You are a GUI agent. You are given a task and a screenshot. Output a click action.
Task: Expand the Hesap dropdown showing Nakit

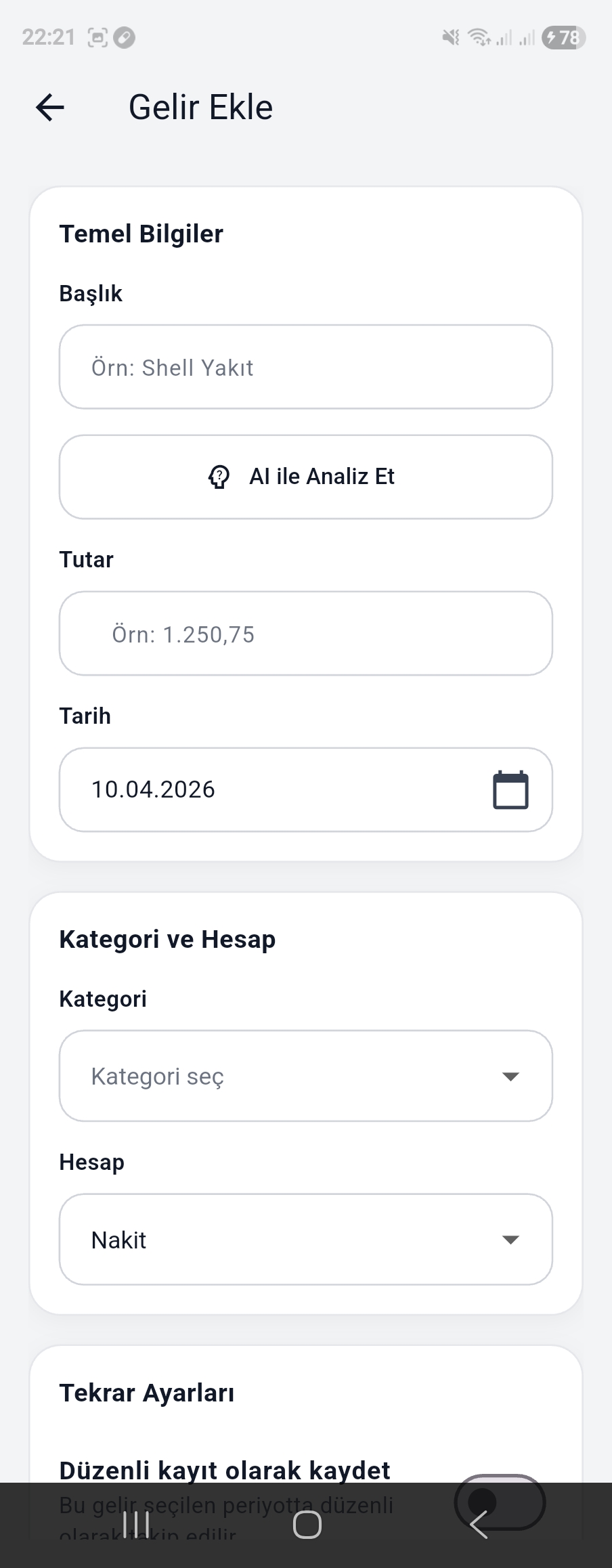click(x=305, y=1240)
